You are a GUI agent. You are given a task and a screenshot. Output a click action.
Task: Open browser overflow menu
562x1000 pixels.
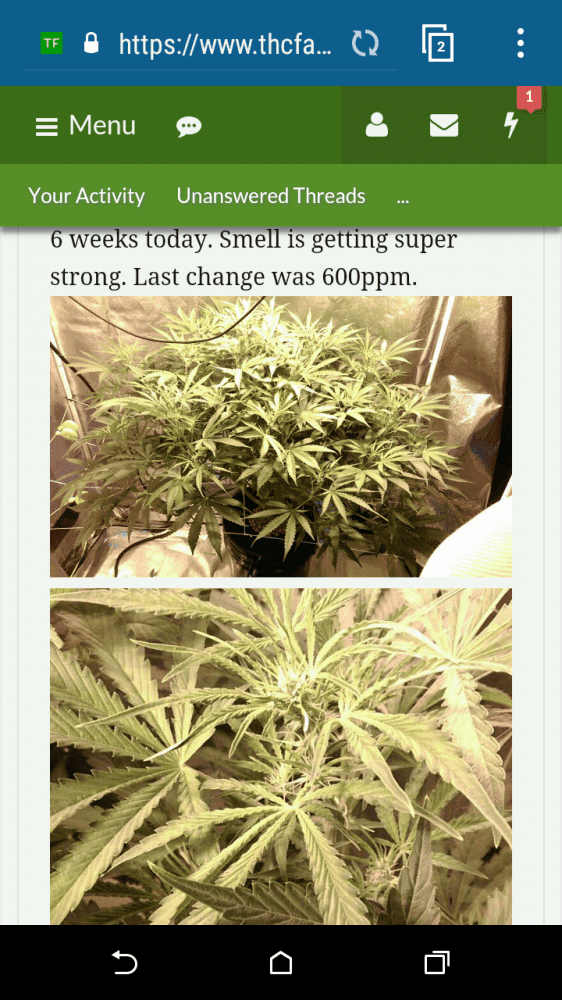click(x=521, y=43)
